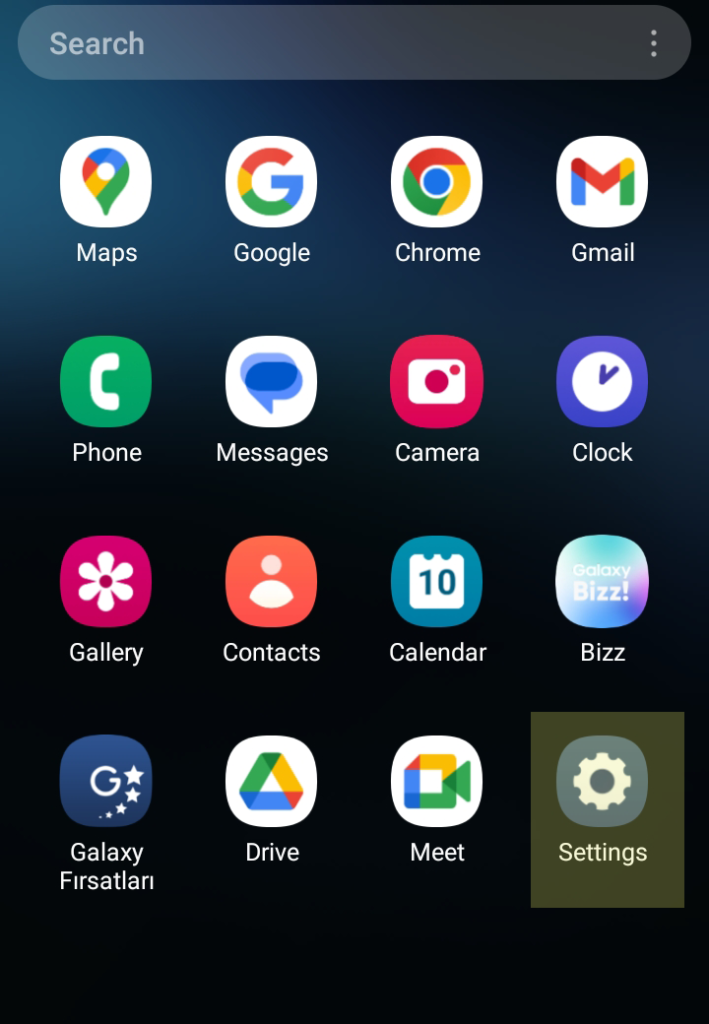Image resolution: width=709 pixels, height=1024 pixels.
Task: Open the Clock app
Action: coord(602,382)
